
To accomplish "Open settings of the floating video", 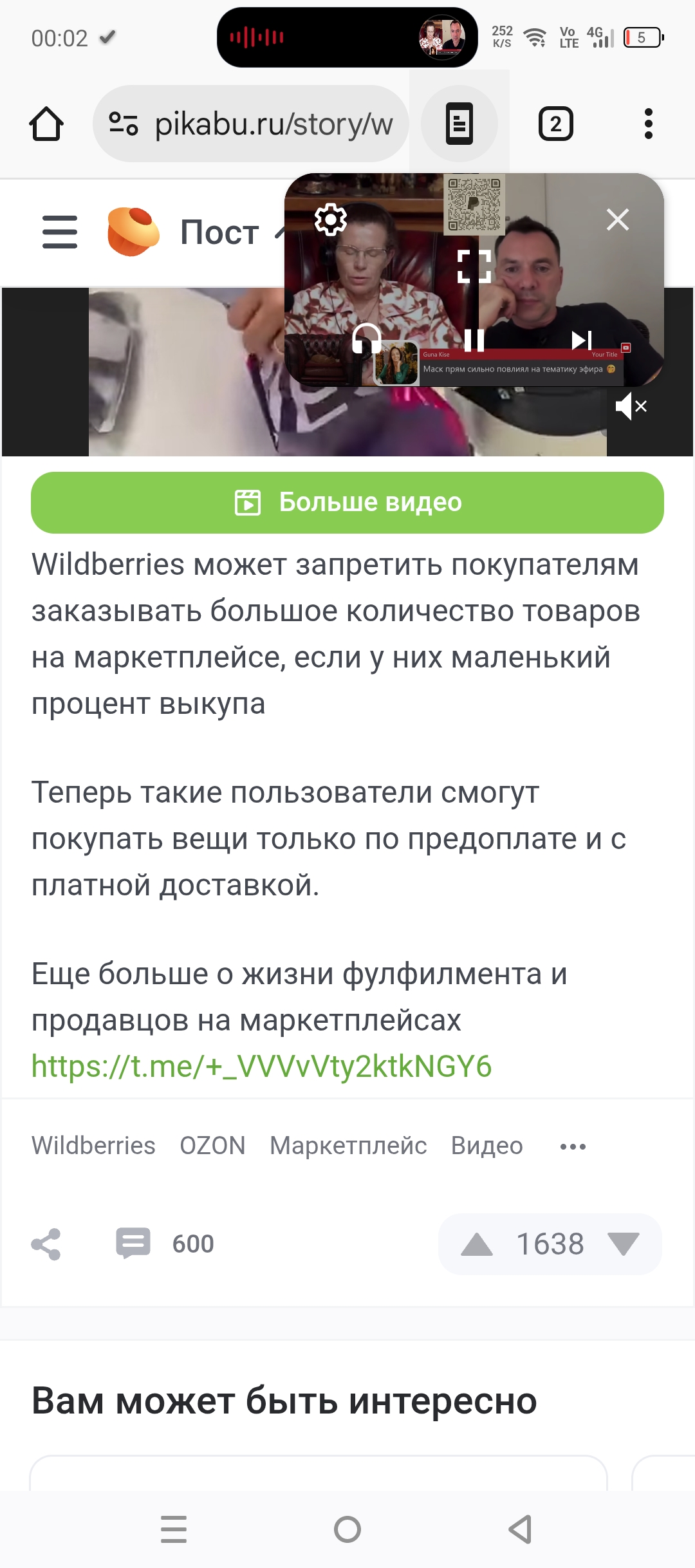I will (331, 219).
